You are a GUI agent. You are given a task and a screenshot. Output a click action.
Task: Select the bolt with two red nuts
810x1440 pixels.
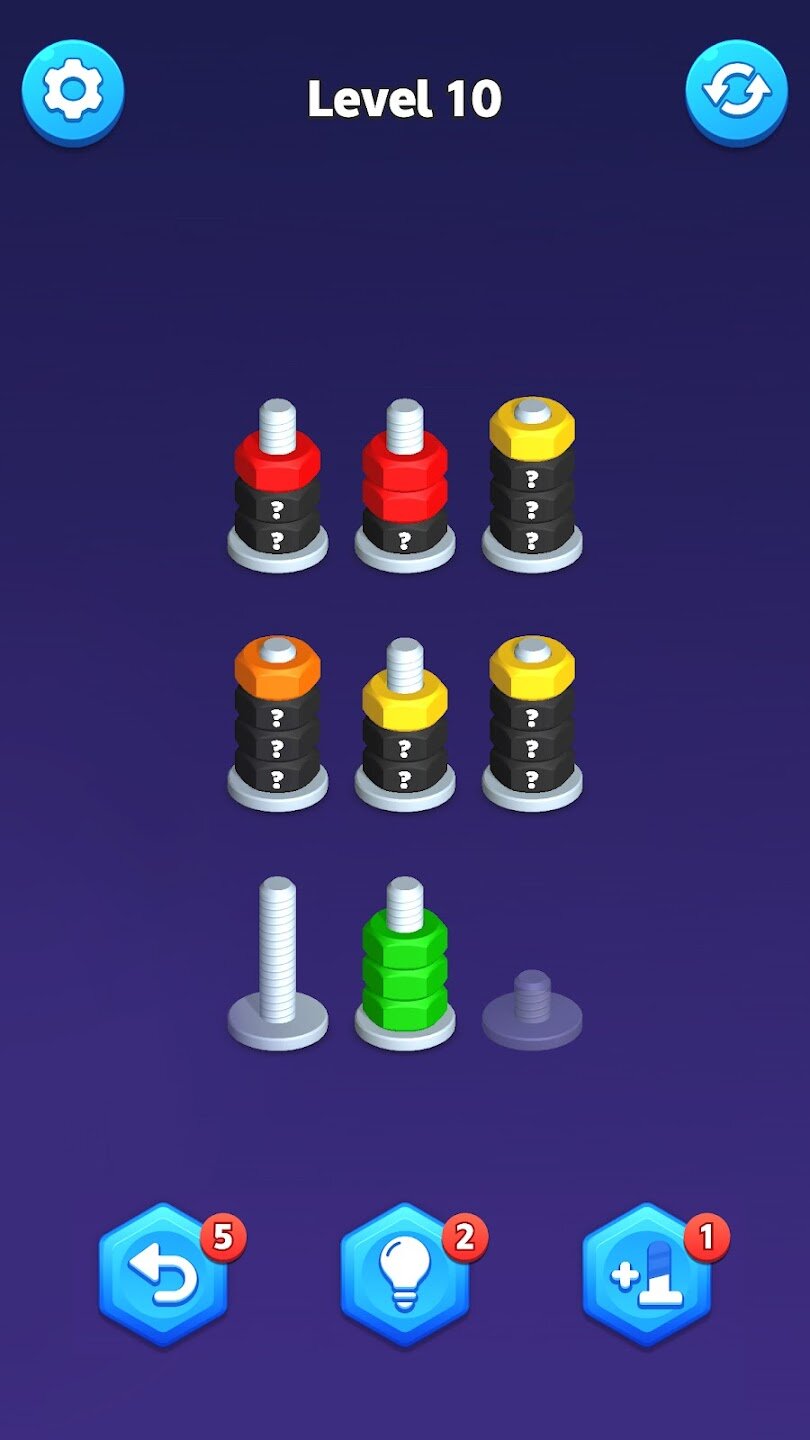[x=405, y=490]
